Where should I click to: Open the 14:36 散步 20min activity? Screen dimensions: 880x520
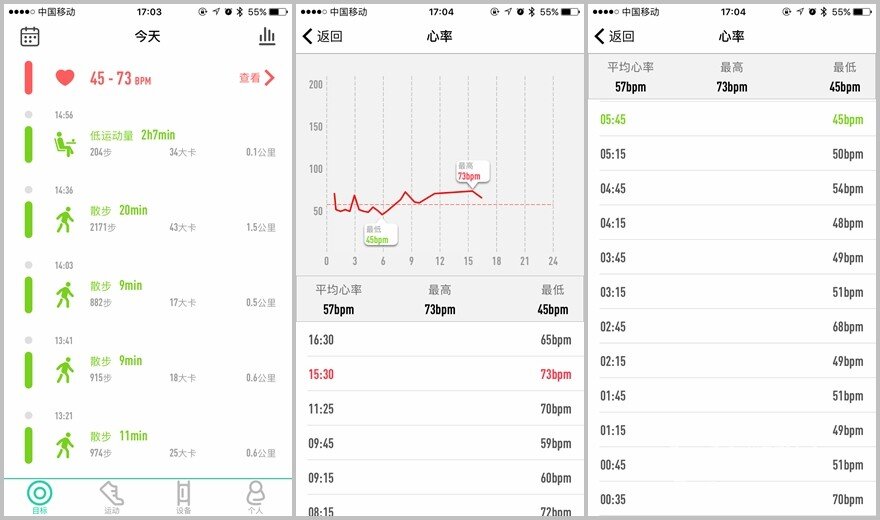click(150, 218)
